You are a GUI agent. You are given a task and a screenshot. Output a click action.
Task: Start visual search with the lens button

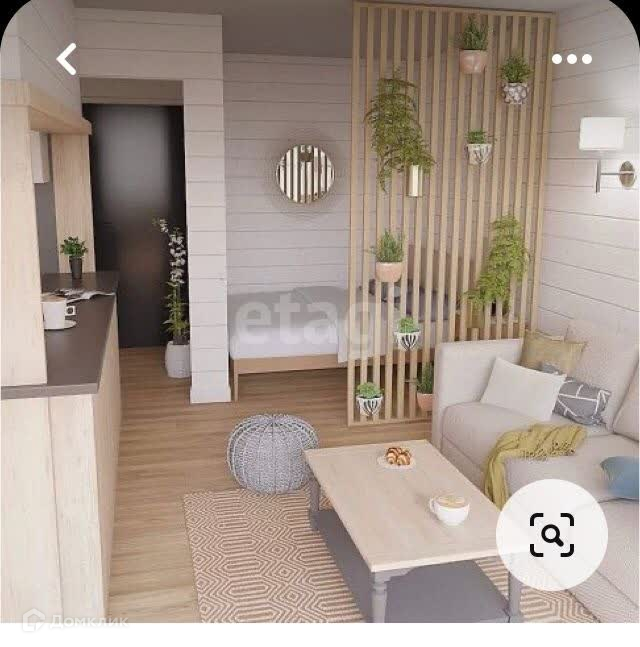(x=551, y=535)
